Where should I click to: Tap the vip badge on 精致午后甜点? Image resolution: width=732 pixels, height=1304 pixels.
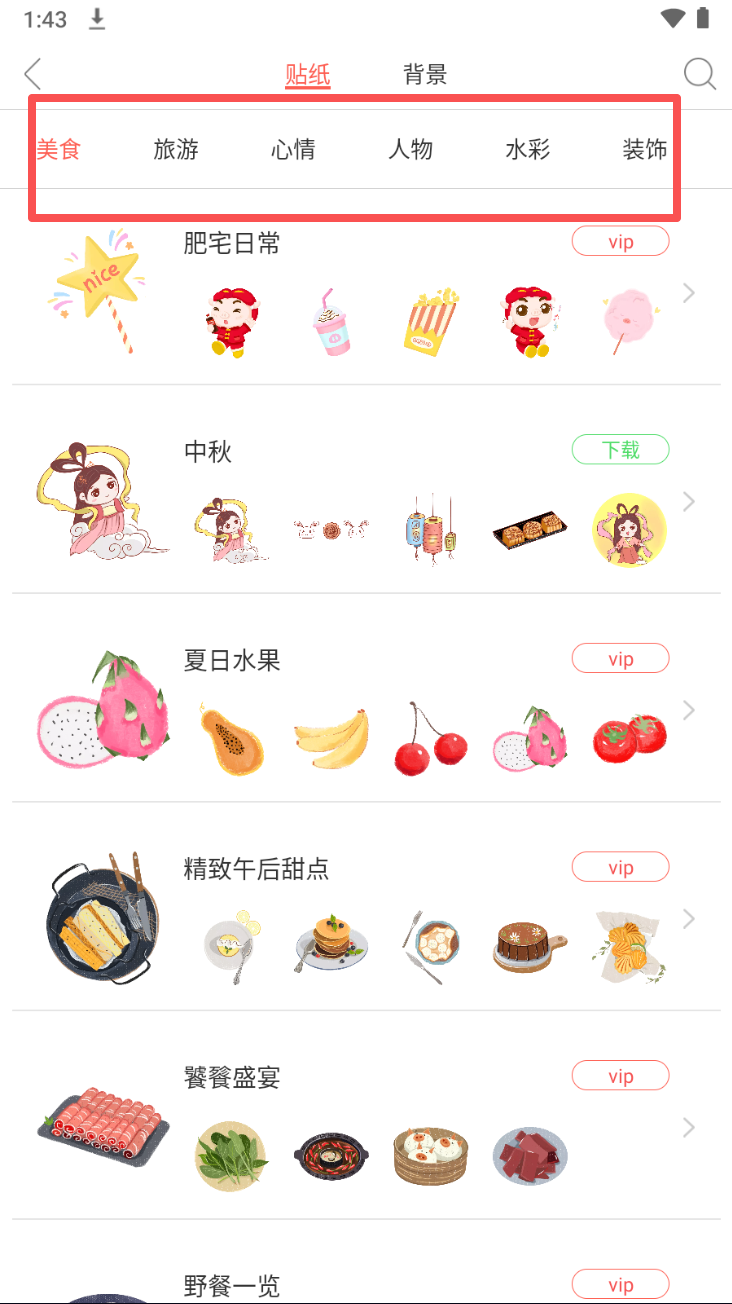620,867
